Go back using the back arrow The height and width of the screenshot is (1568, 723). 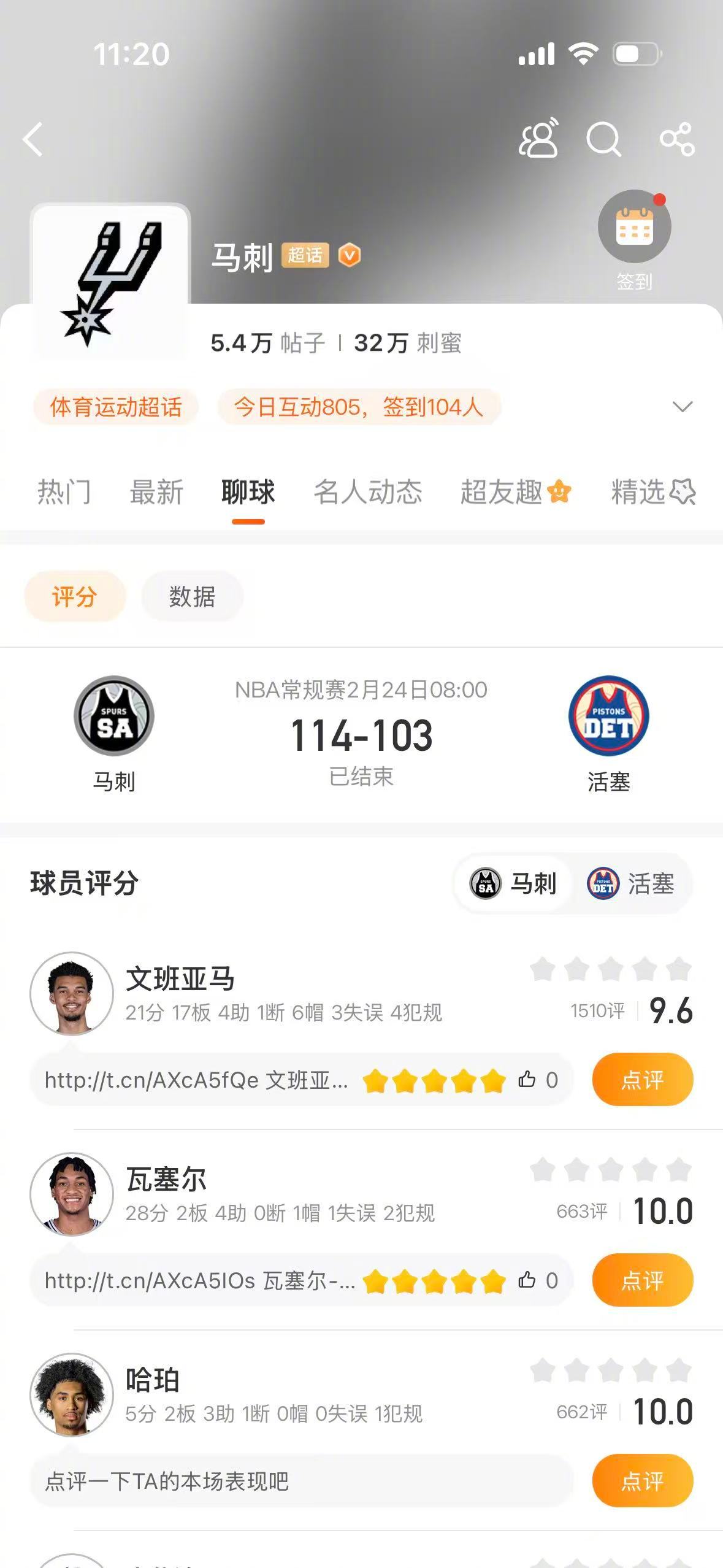tap(34, 140)
